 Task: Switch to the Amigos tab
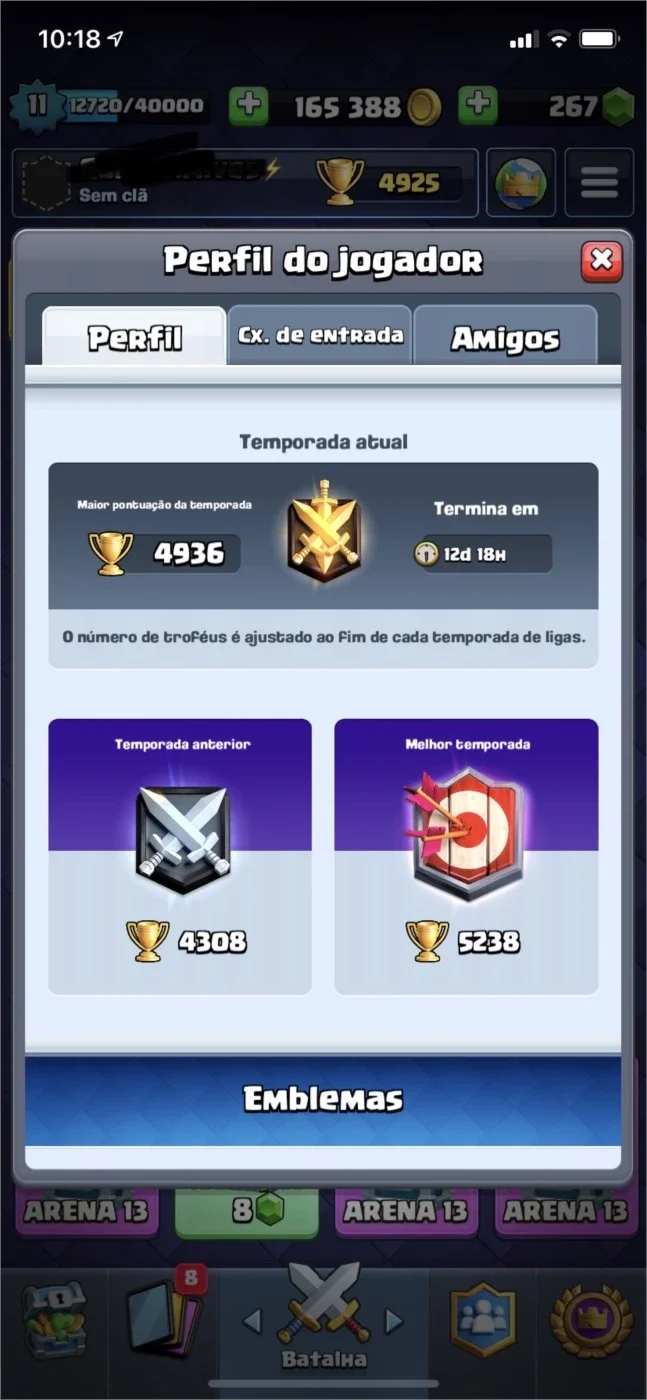point(505,337)
